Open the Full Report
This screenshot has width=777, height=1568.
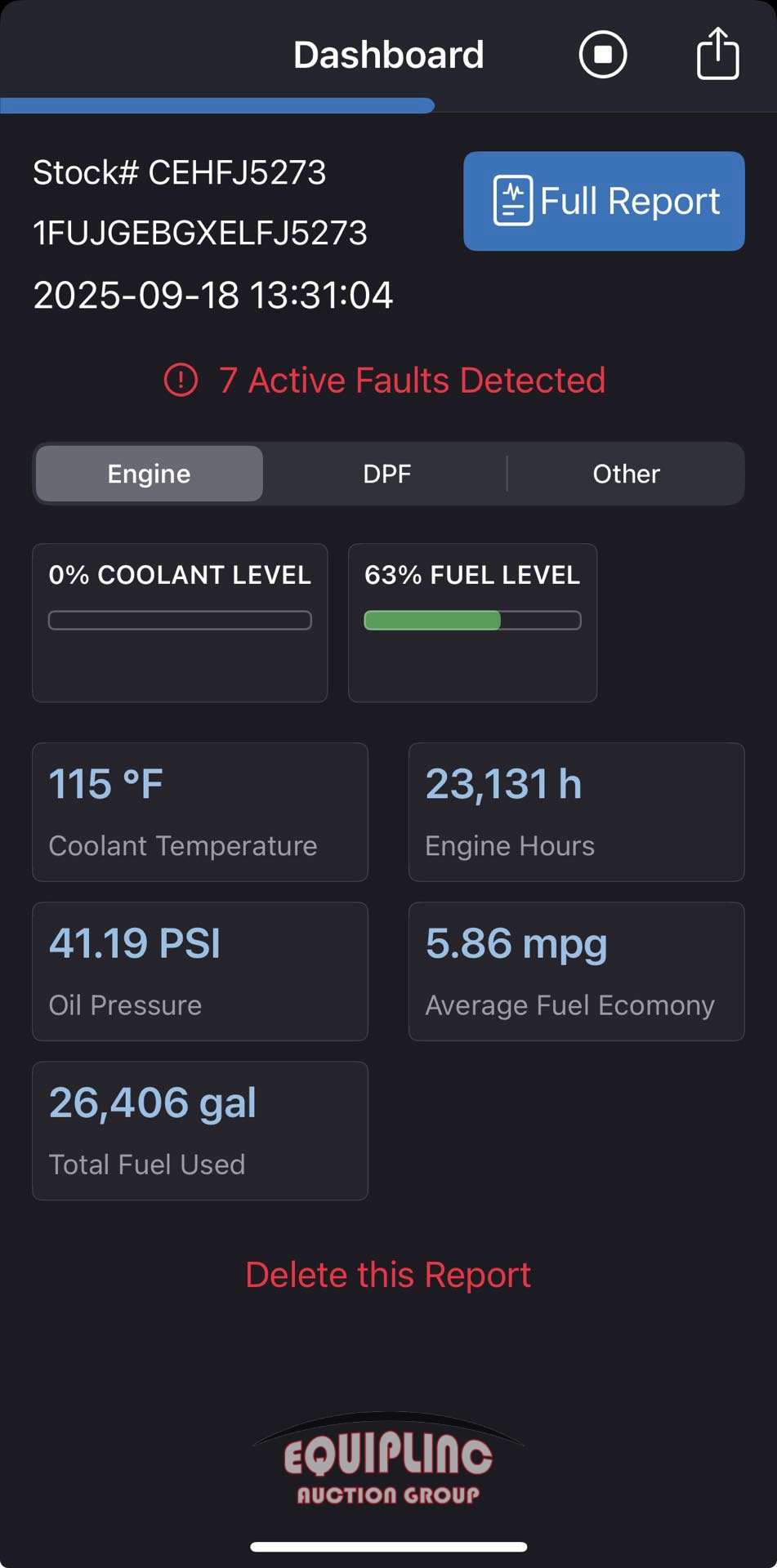(x=604, y=201)
